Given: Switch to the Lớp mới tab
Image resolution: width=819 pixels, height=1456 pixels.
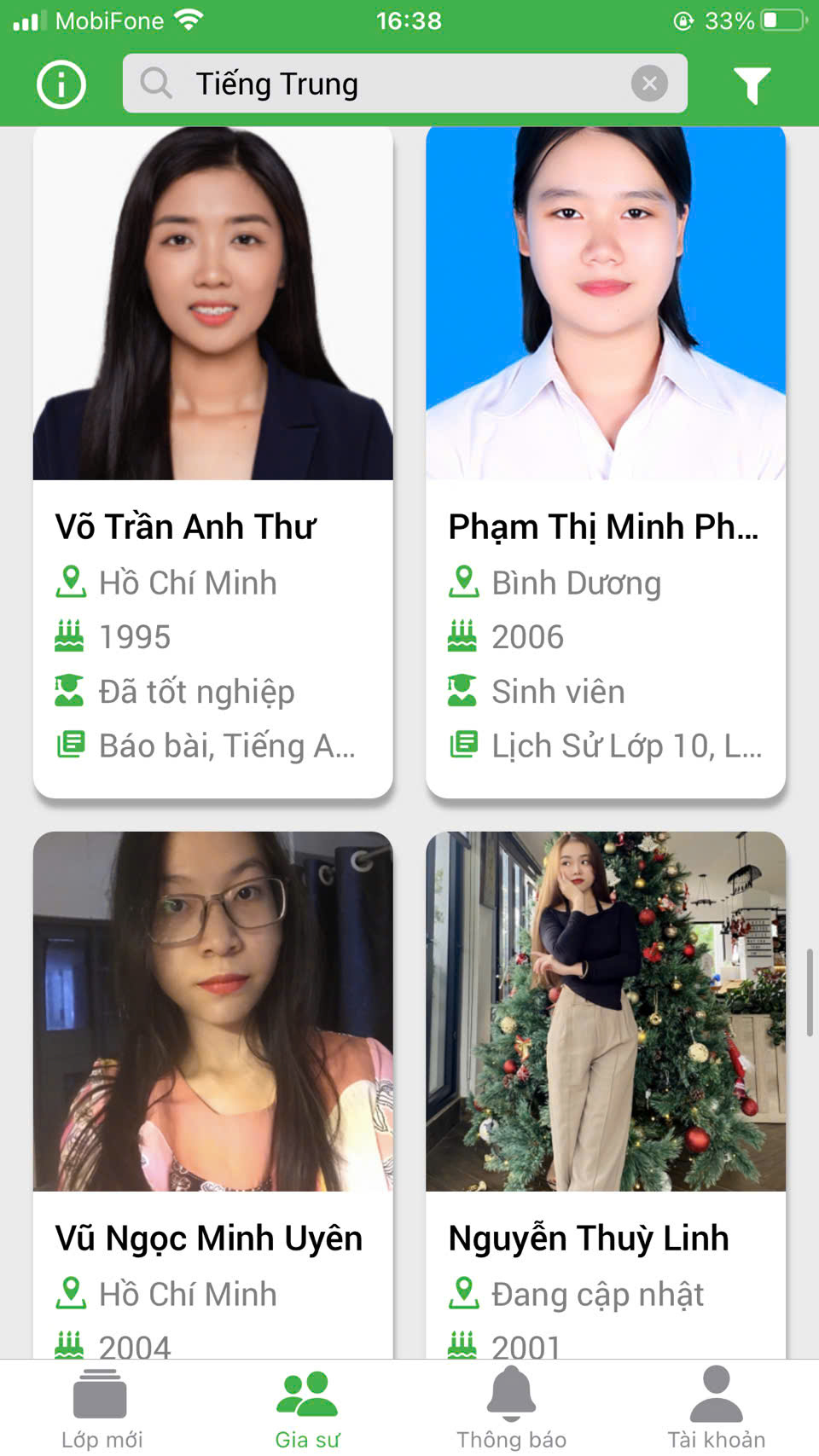Looking at the screenshot, I should pyautogui.click(x=102, y=1407).
